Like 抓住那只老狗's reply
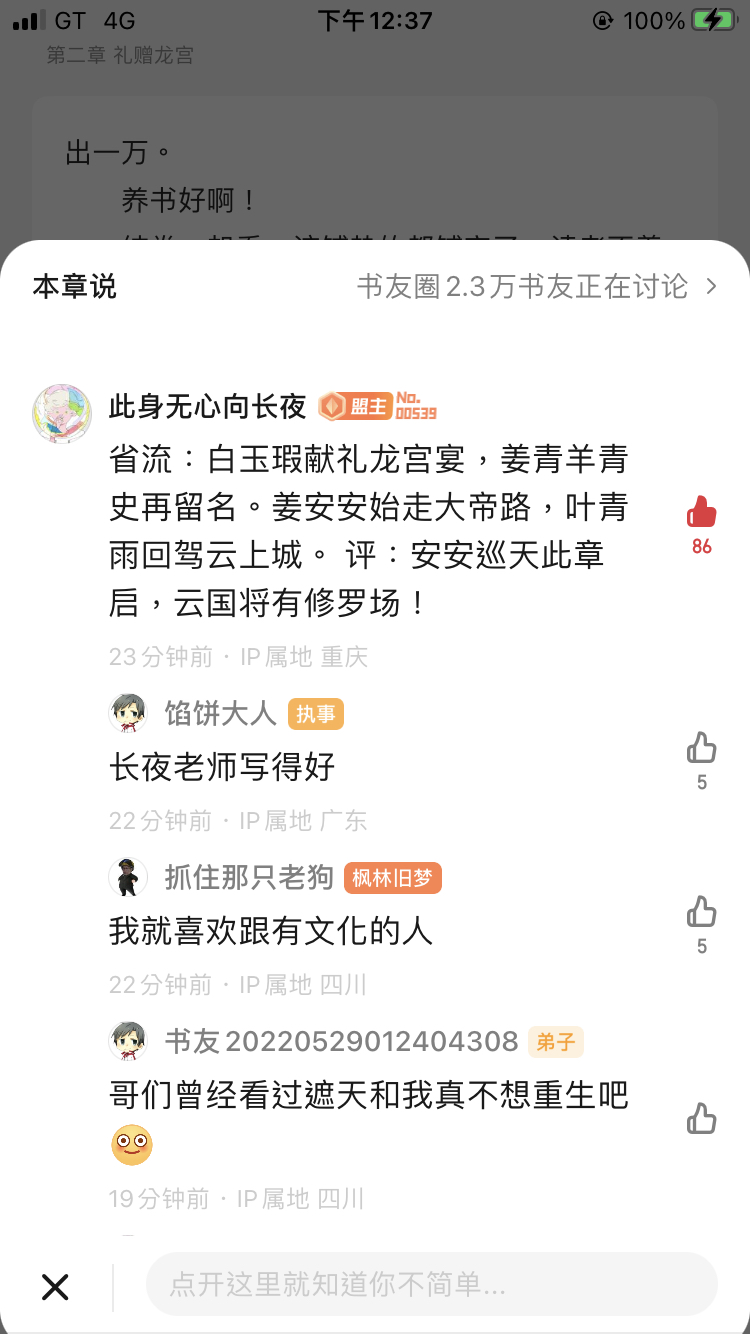750x1334 pixels. pyautogui.click(x=701, y=912)
